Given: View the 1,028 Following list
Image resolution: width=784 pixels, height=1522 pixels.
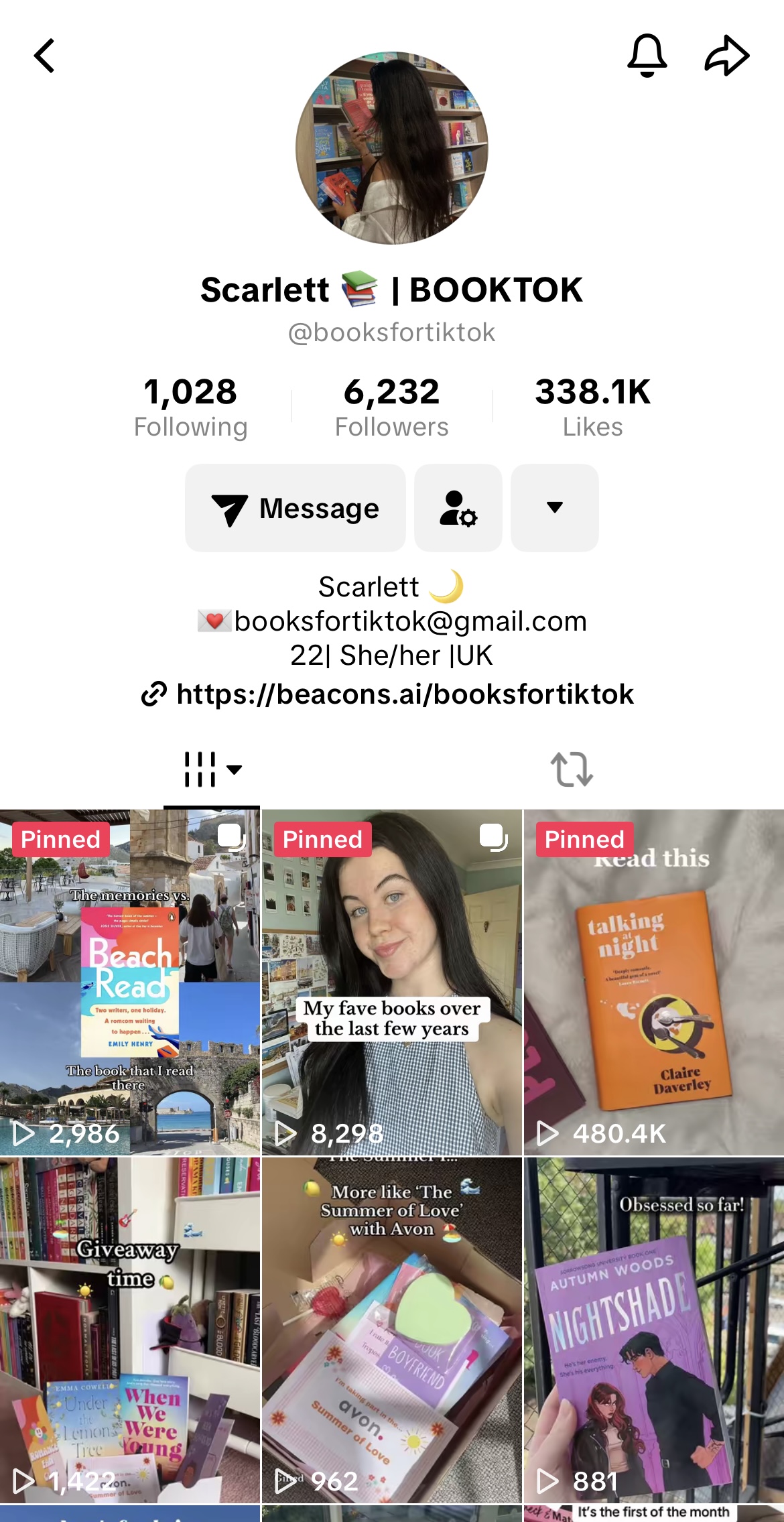Looking at the screenshot, I should click(190, 407).
